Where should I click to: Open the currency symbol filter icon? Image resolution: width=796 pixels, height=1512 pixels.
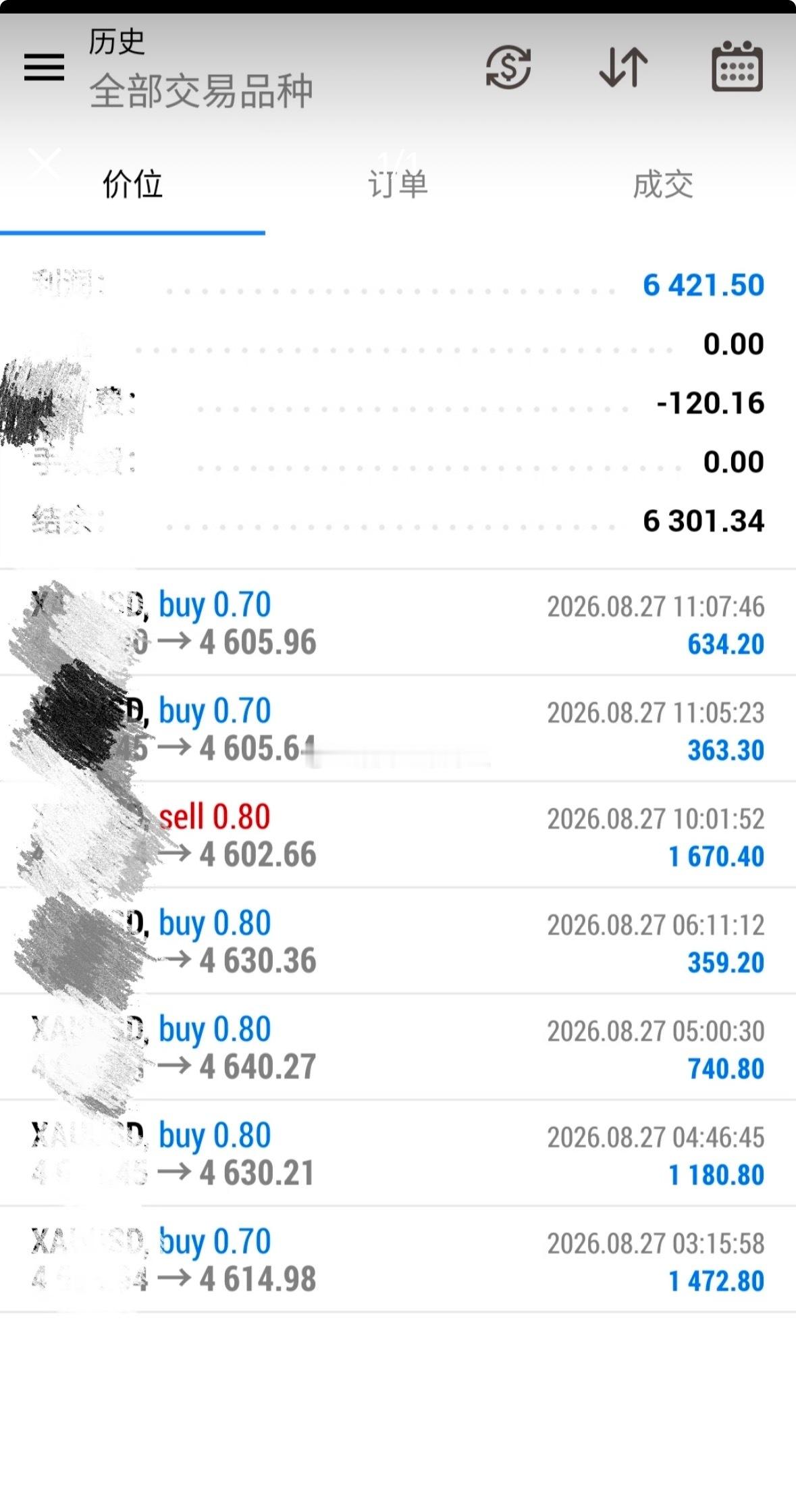[x=508, y=67]
